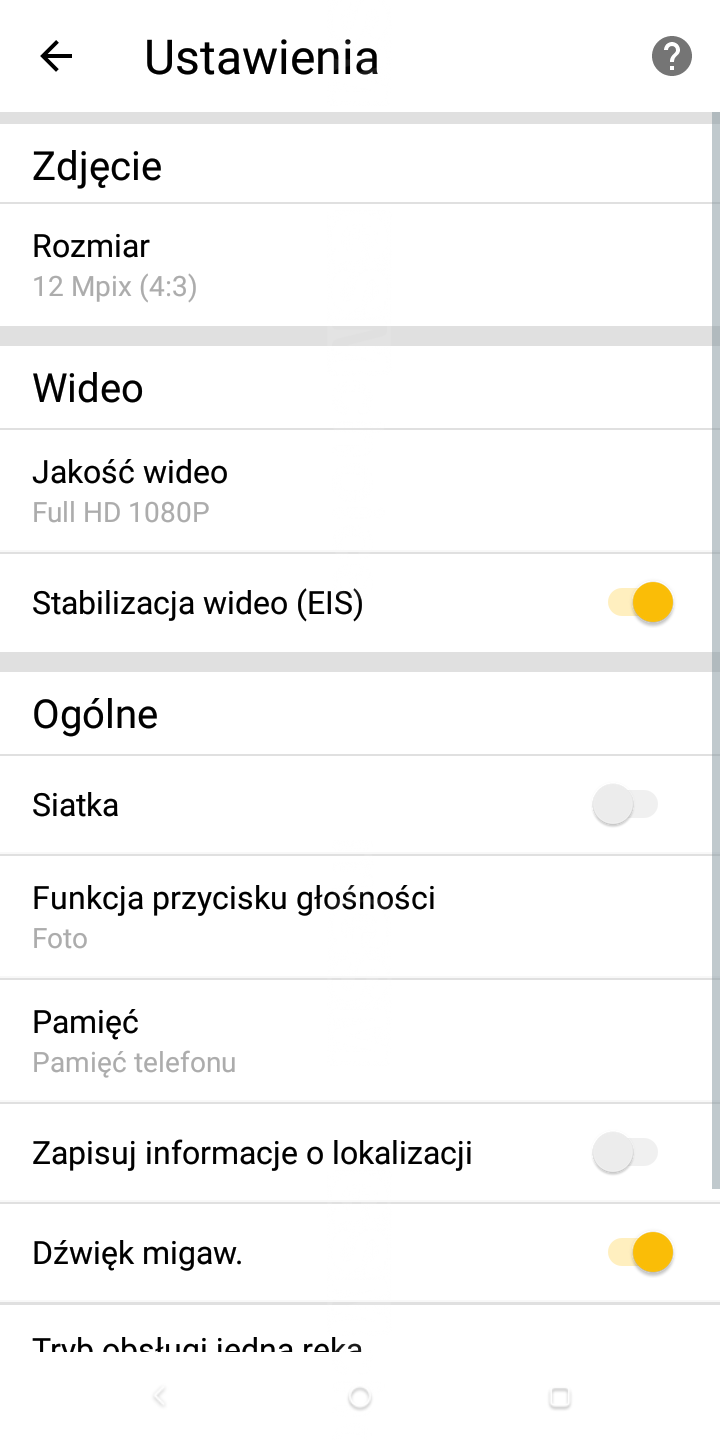Enable the Siatka grid toggle
The image size is (720, 1440).
(626, 805)
